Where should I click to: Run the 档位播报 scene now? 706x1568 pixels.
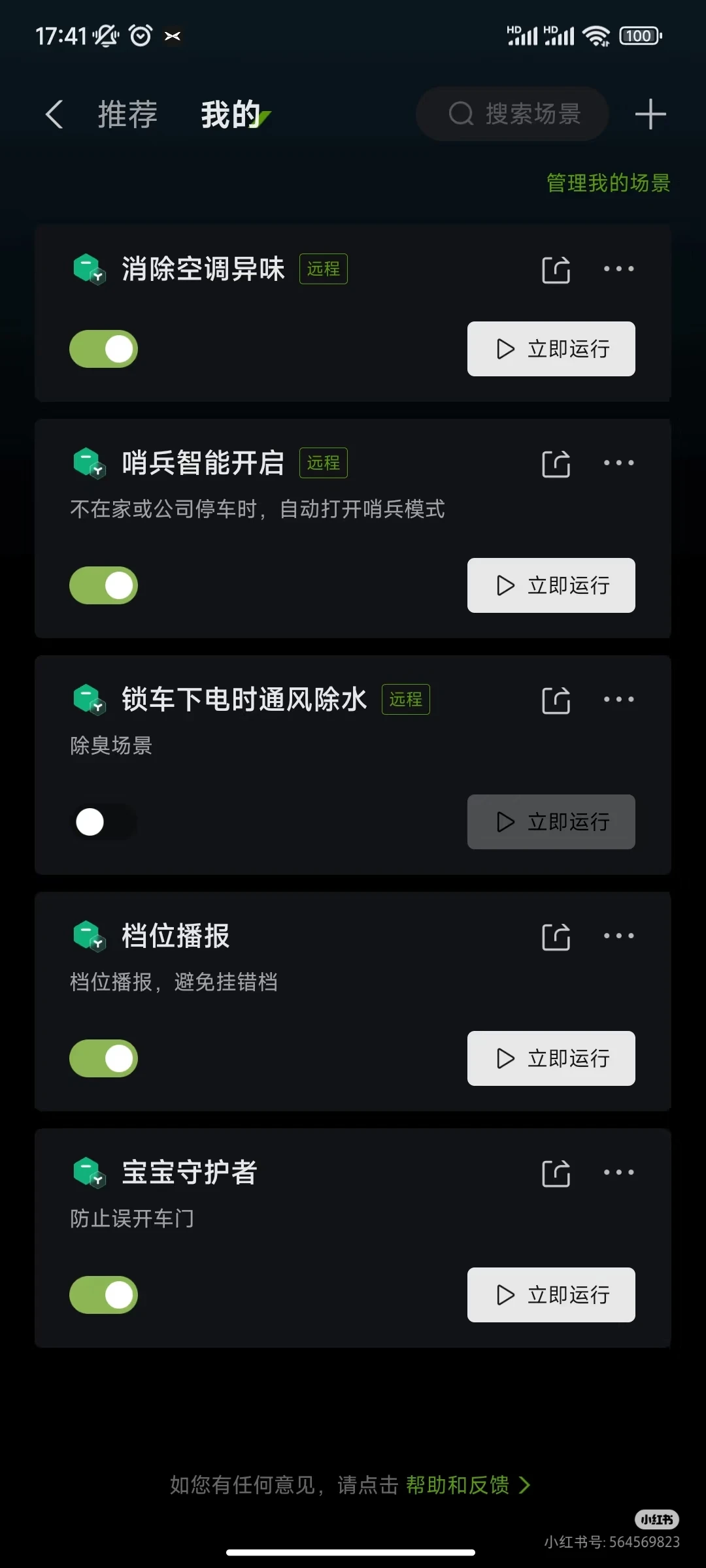[x=551, y=1058]
